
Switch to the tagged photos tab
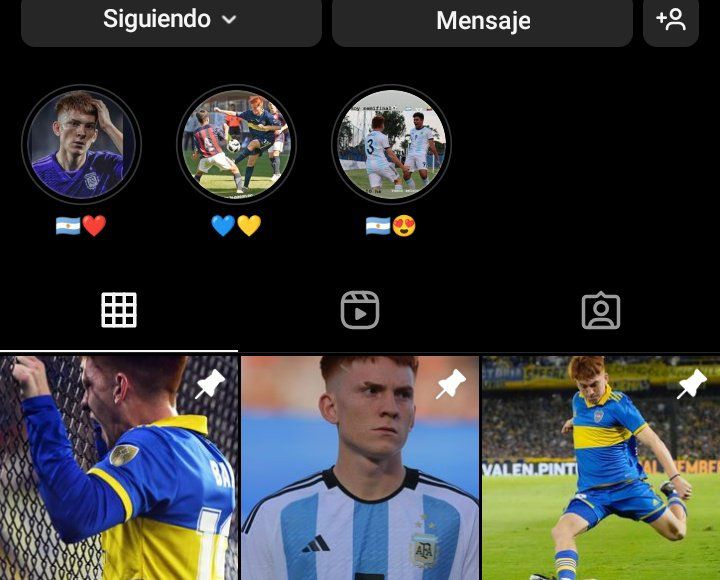click(x=601, y=311)
